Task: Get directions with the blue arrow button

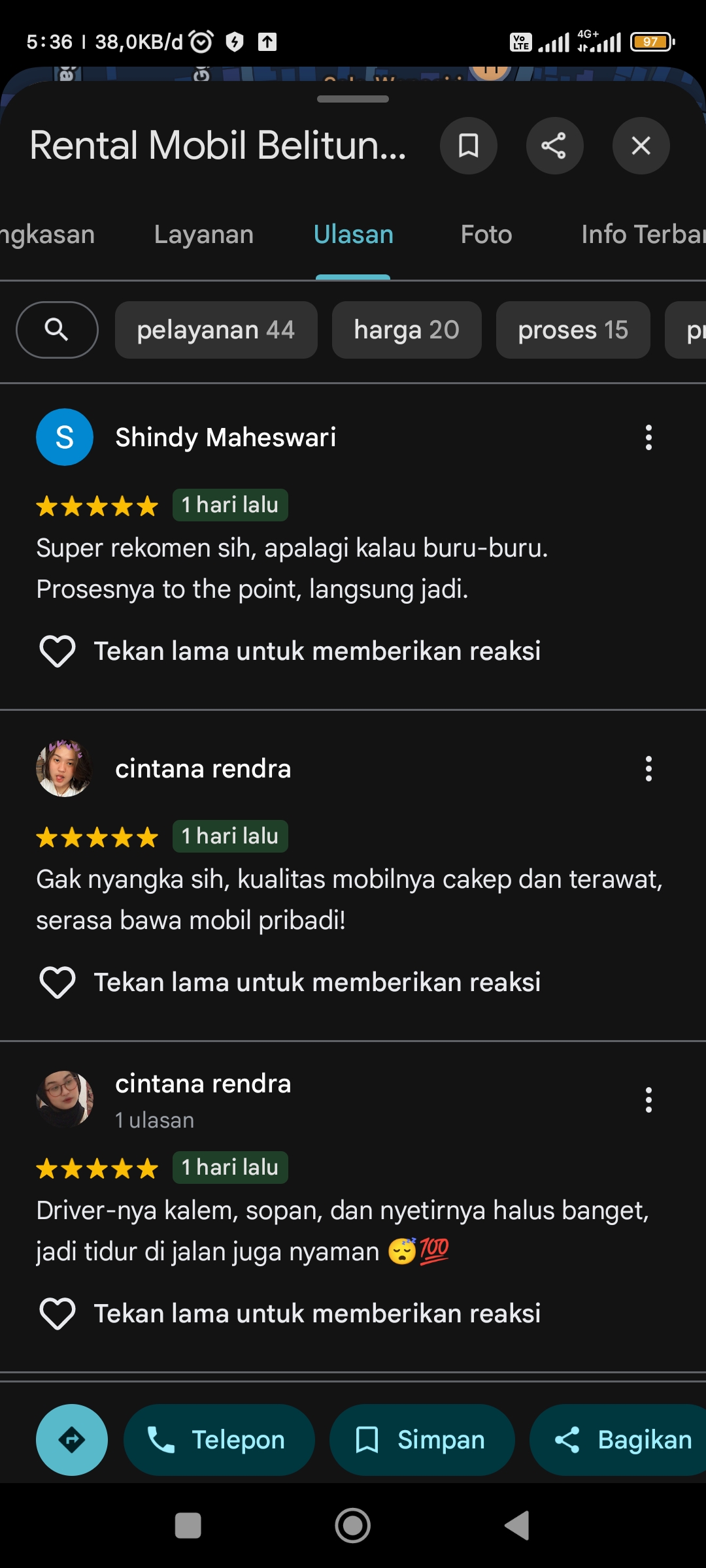Action: pos(72,1440)
